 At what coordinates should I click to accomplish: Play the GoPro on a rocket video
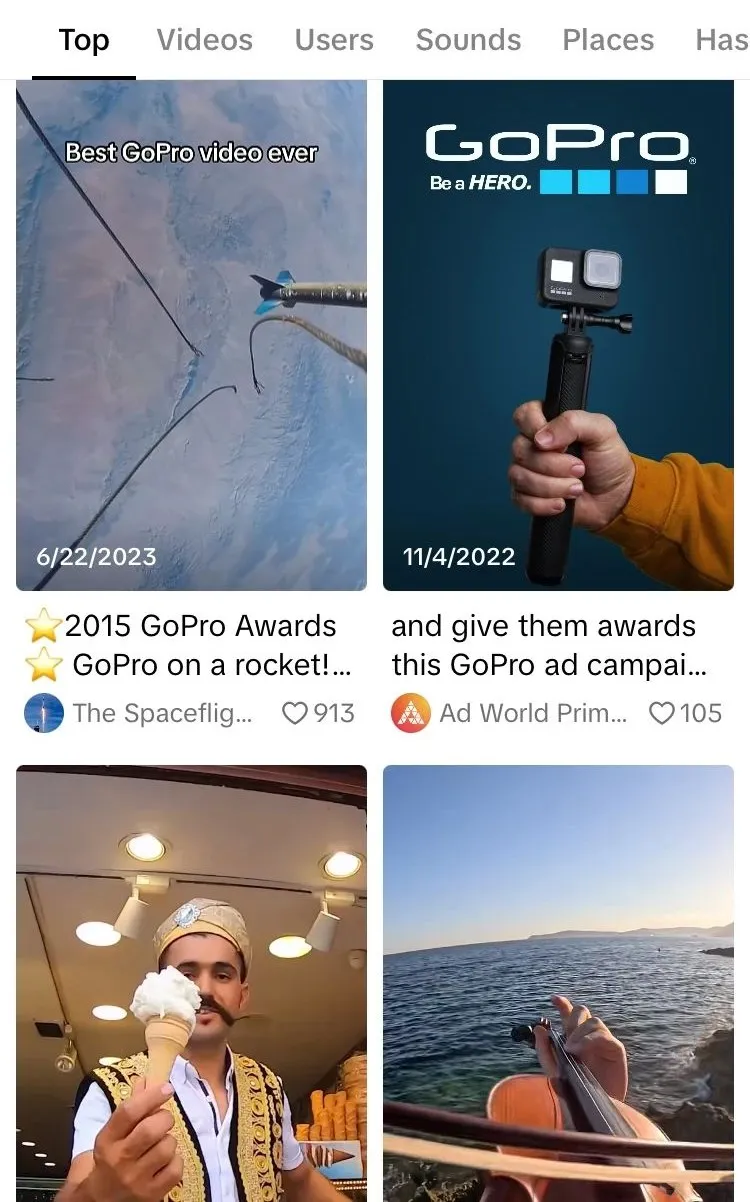point(191,335)
